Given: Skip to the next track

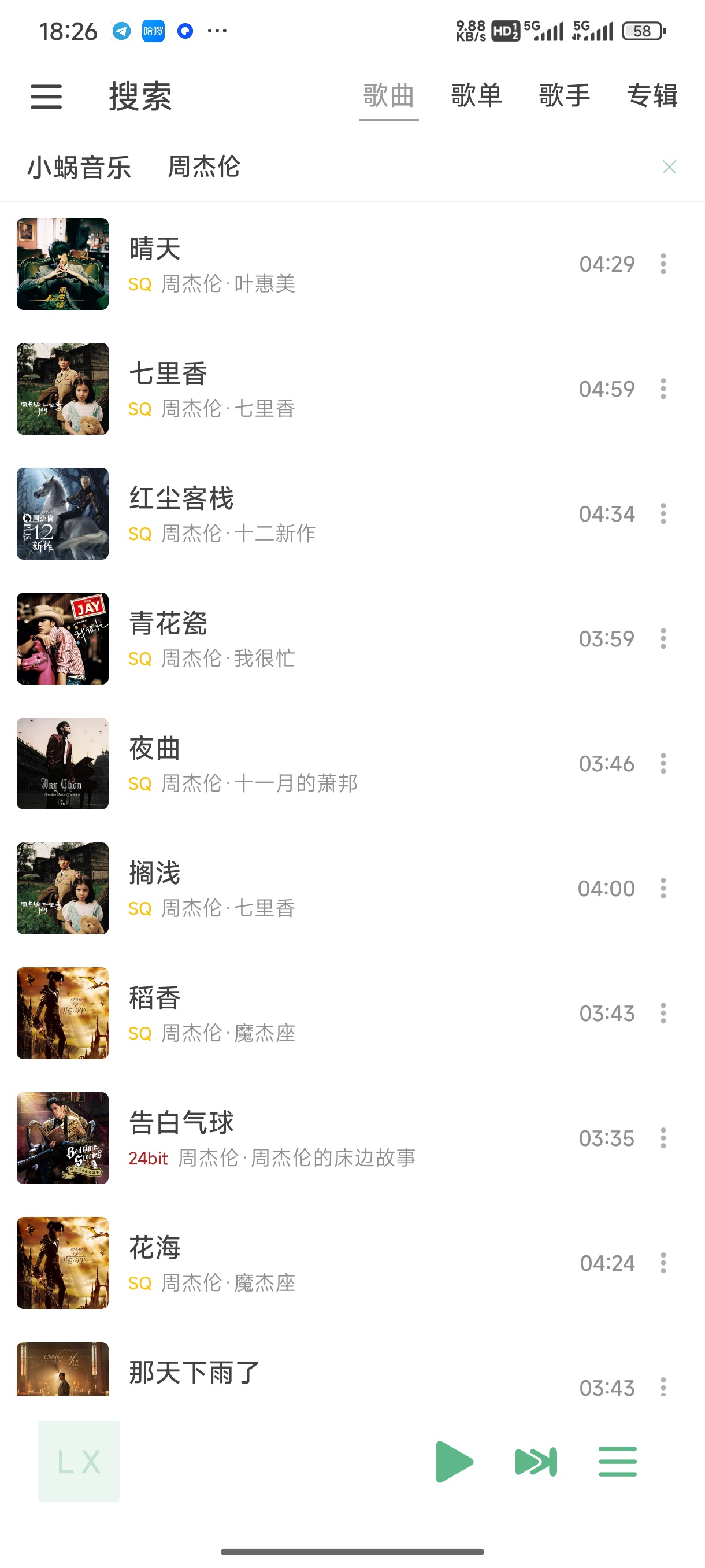Looking at the screenshot, I should (x=536, y=1462).
